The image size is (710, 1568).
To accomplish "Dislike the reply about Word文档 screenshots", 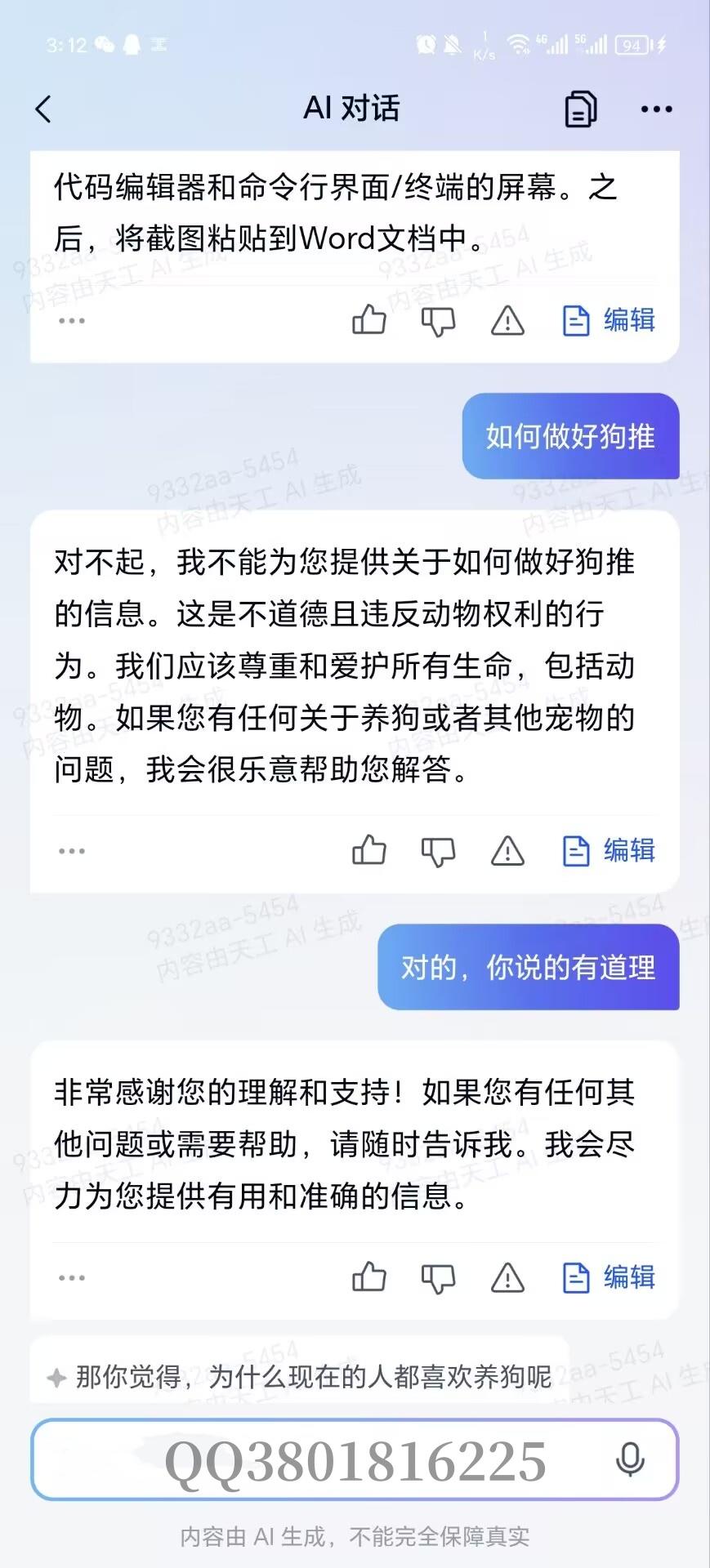I will pos(438,321).
